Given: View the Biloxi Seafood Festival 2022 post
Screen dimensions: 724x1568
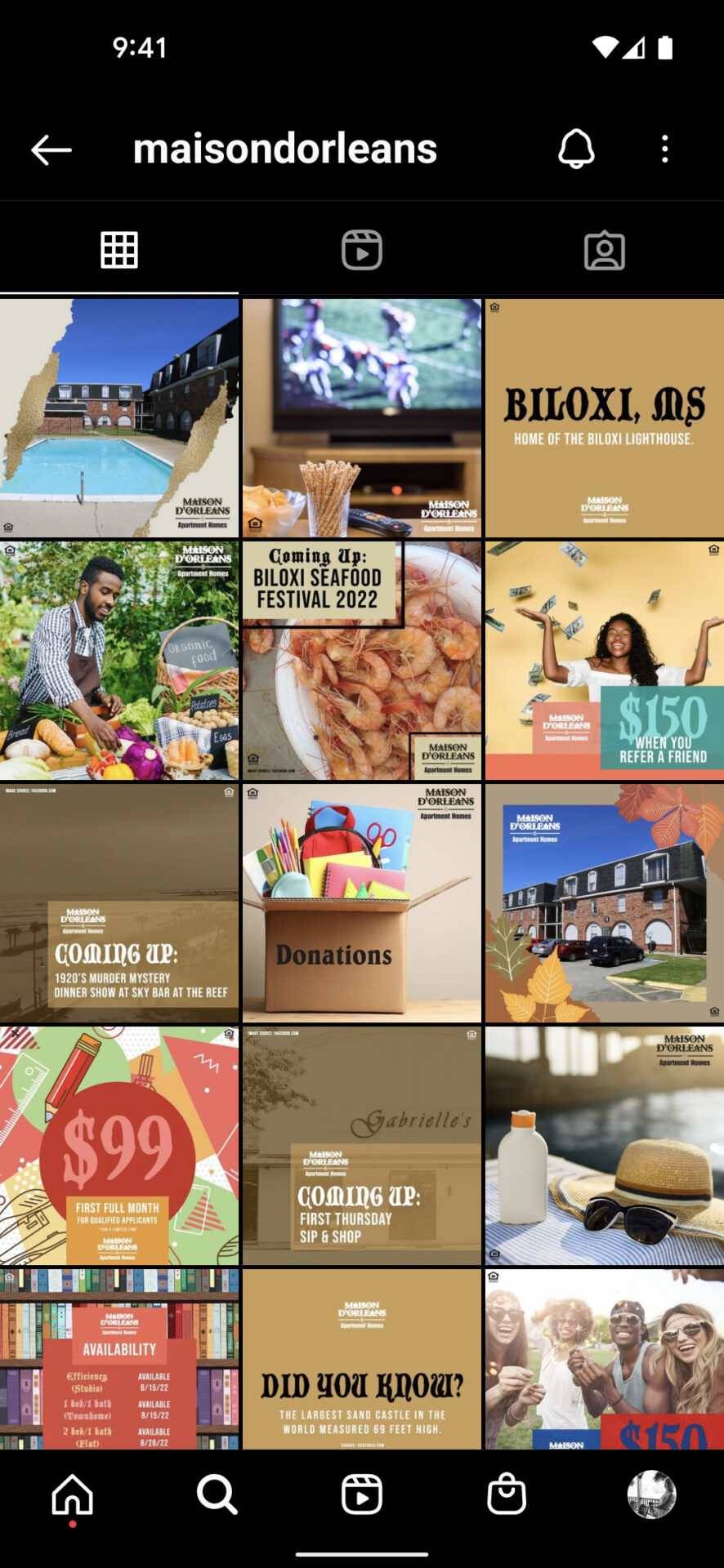Looking at the screenshot, I should tap(361, 660).
